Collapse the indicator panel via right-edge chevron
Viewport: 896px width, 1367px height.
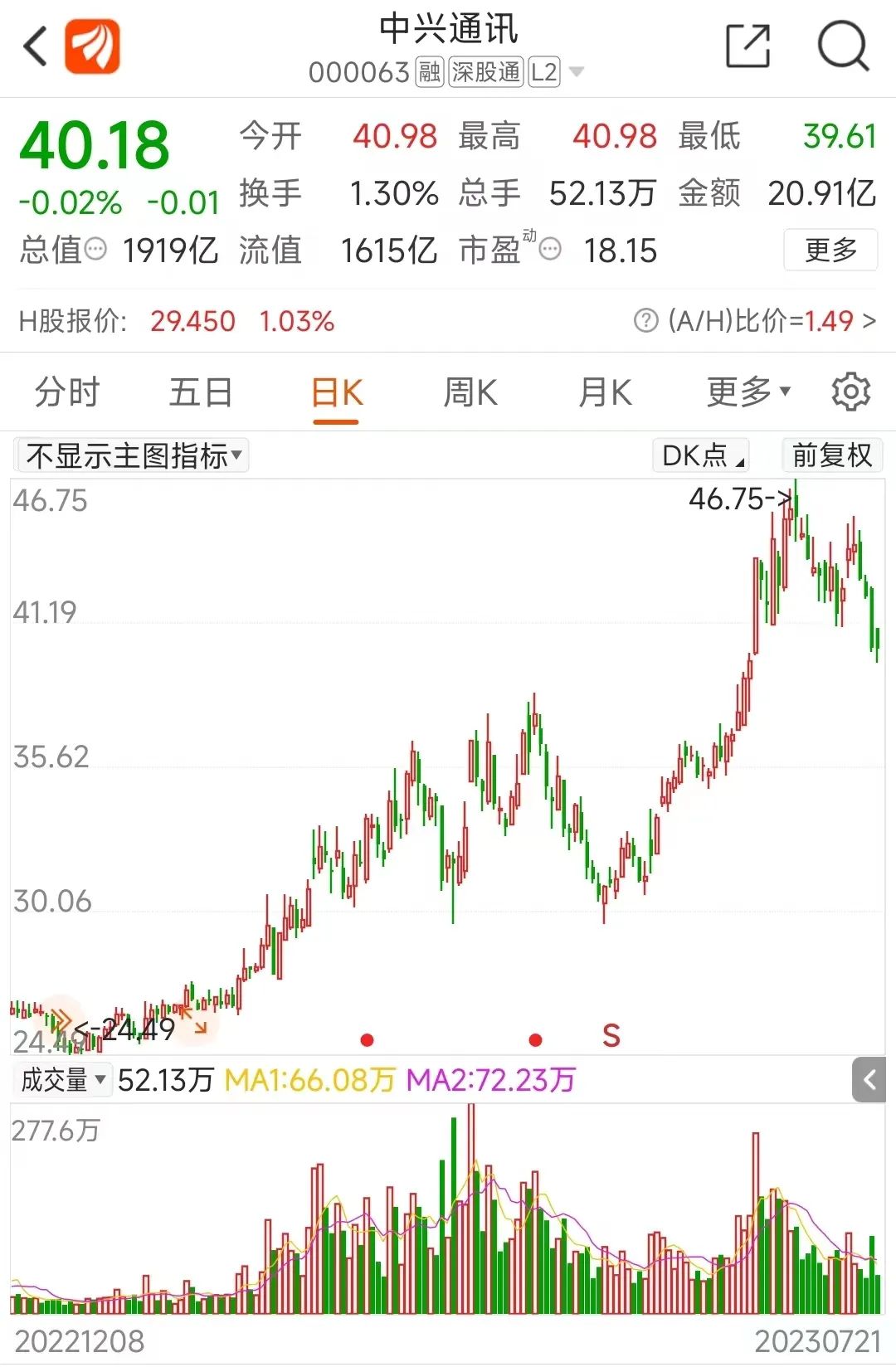tap(869, 1079)
